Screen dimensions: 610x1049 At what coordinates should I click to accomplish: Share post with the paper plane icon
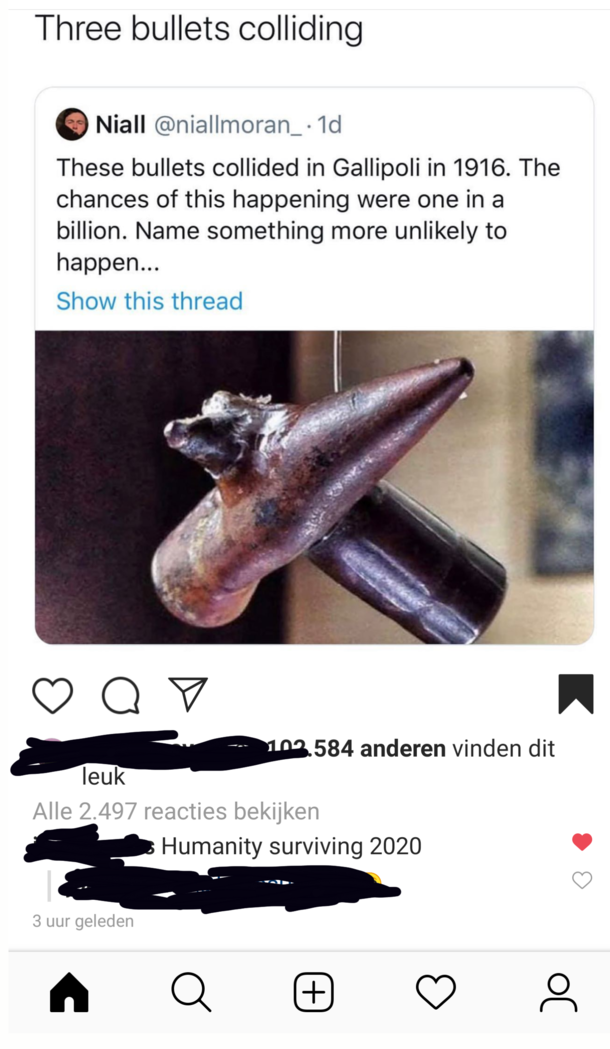[x=187, y=693]
